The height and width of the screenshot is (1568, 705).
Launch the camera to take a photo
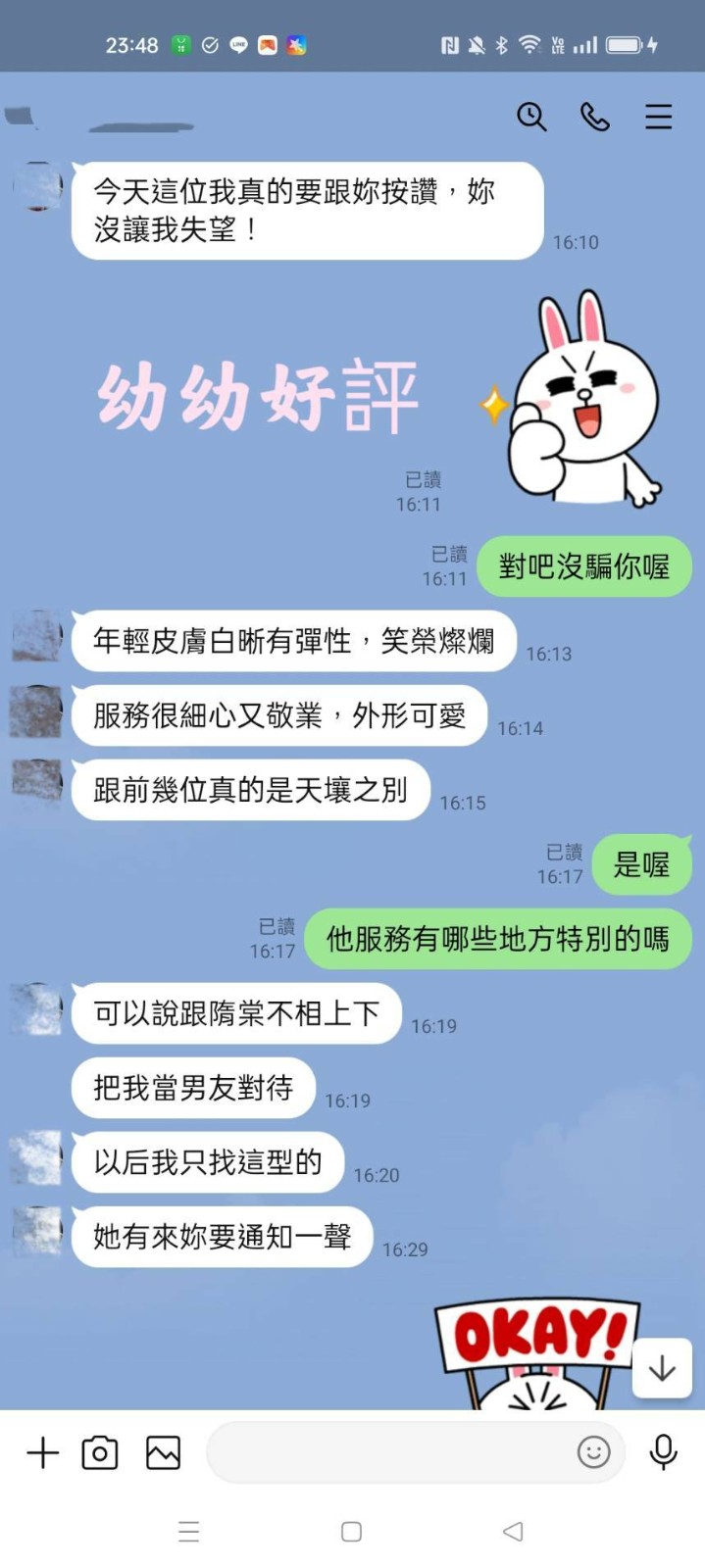[x=100, y=1451]
